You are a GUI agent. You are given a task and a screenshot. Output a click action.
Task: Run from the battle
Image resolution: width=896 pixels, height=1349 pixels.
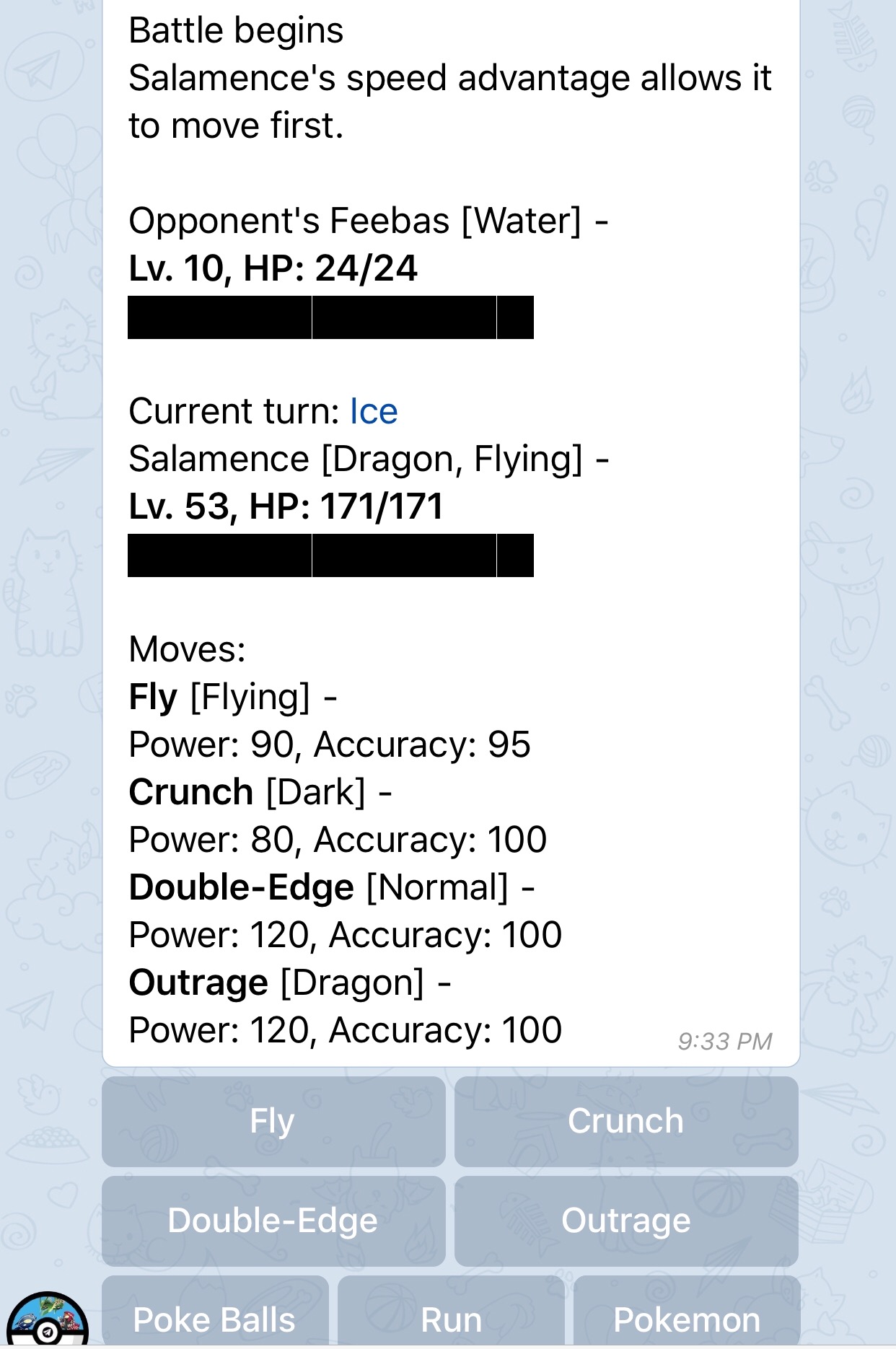(x=451, y=1317)
